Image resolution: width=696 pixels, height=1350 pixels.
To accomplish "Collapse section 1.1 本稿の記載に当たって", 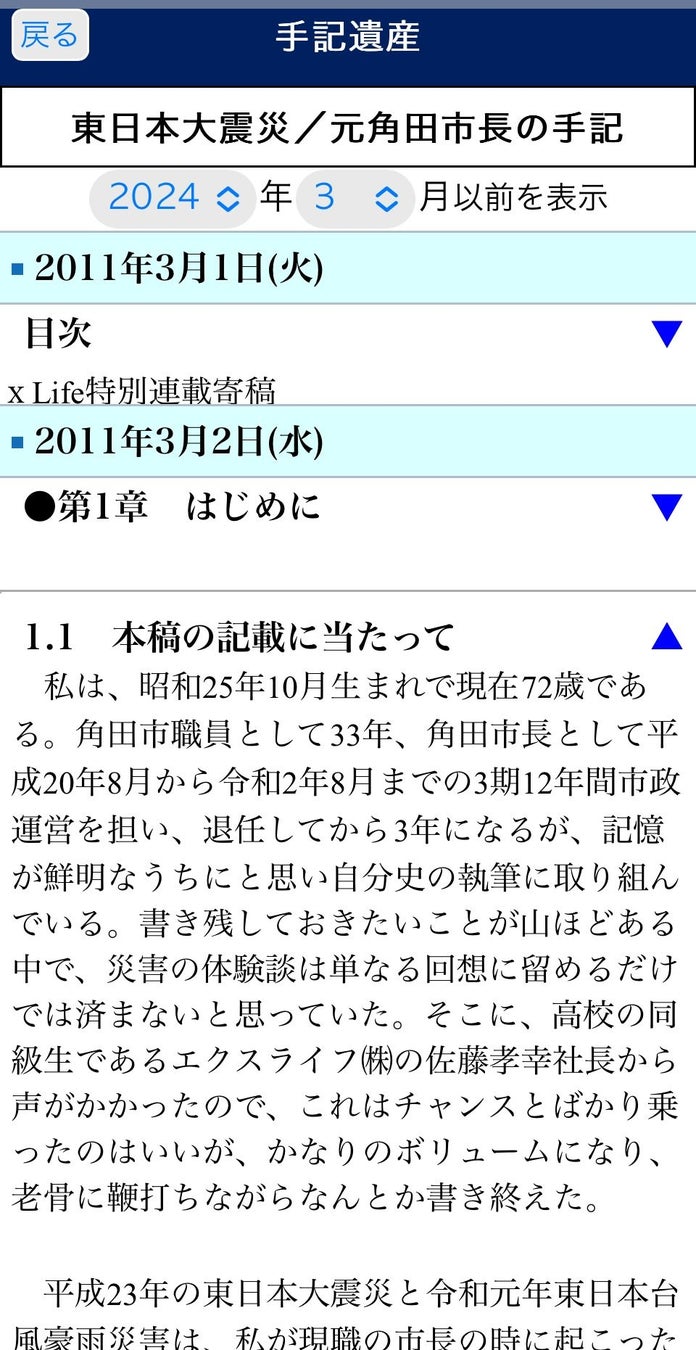I will (x=665, y=636).
